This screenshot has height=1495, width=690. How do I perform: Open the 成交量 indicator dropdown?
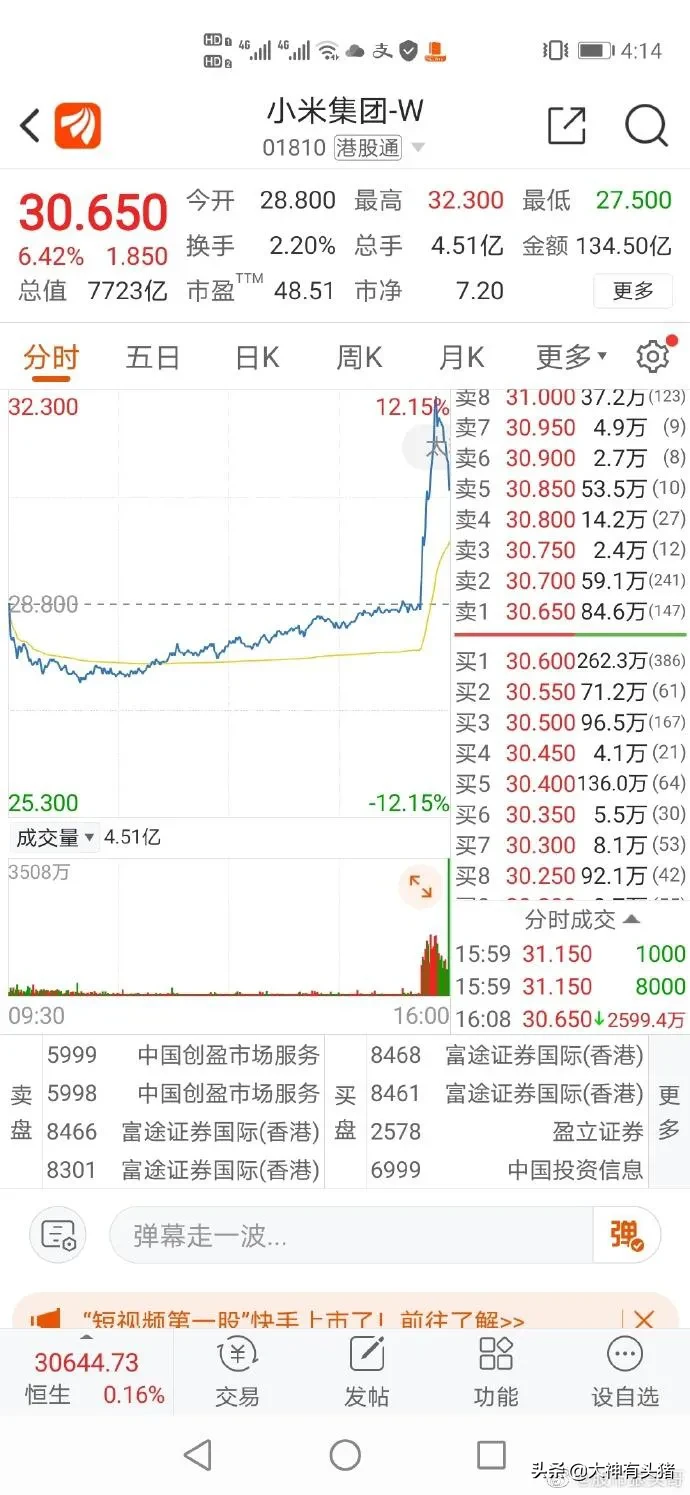tap(53, 837)
